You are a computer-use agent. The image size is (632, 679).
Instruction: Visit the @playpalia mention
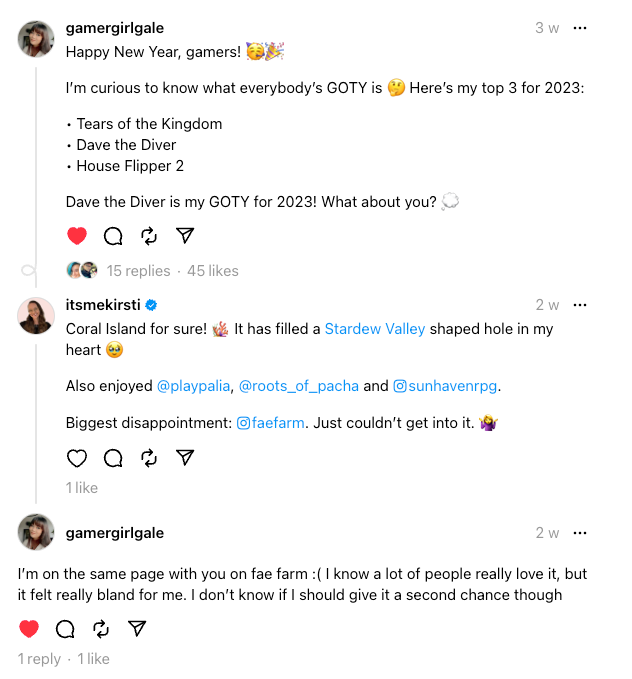tap(195, 386)
